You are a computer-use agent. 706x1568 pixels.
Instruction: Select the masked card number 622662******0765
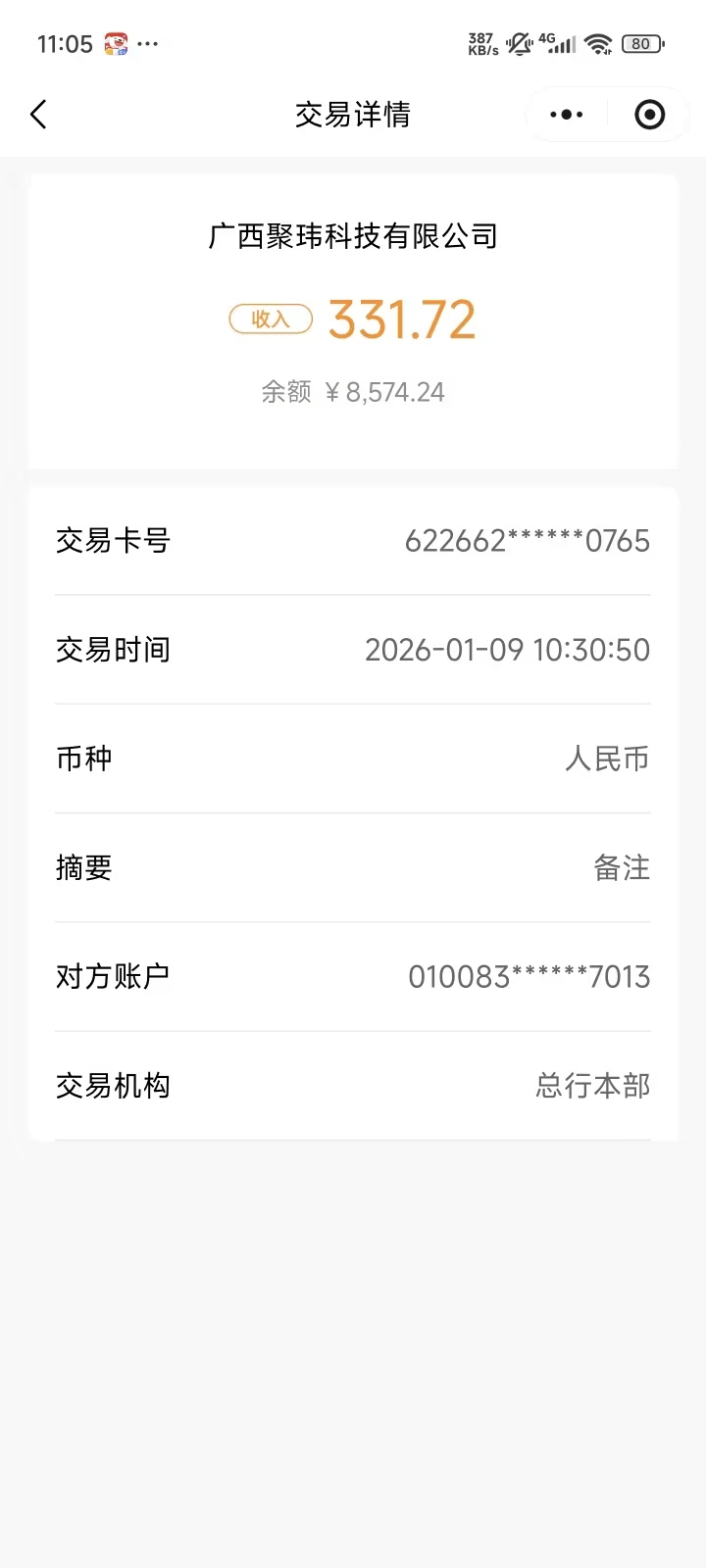click(x=528, y=541)
